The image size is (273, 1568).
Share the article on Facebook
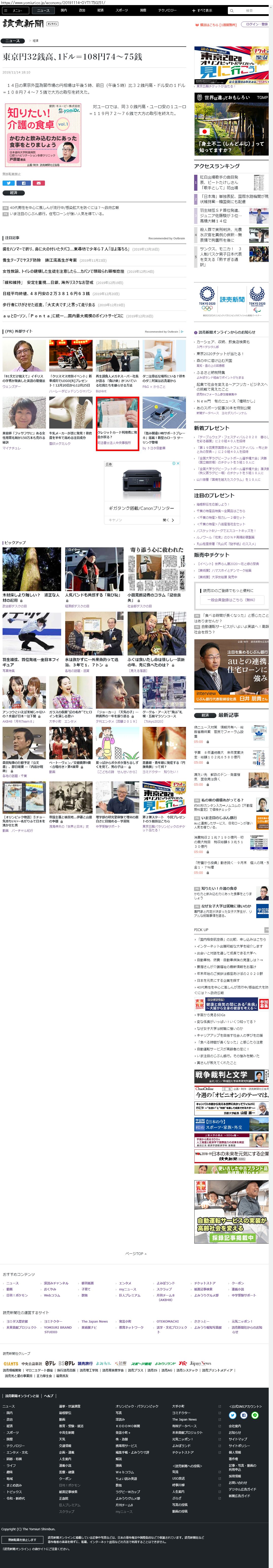pos(23,183)
